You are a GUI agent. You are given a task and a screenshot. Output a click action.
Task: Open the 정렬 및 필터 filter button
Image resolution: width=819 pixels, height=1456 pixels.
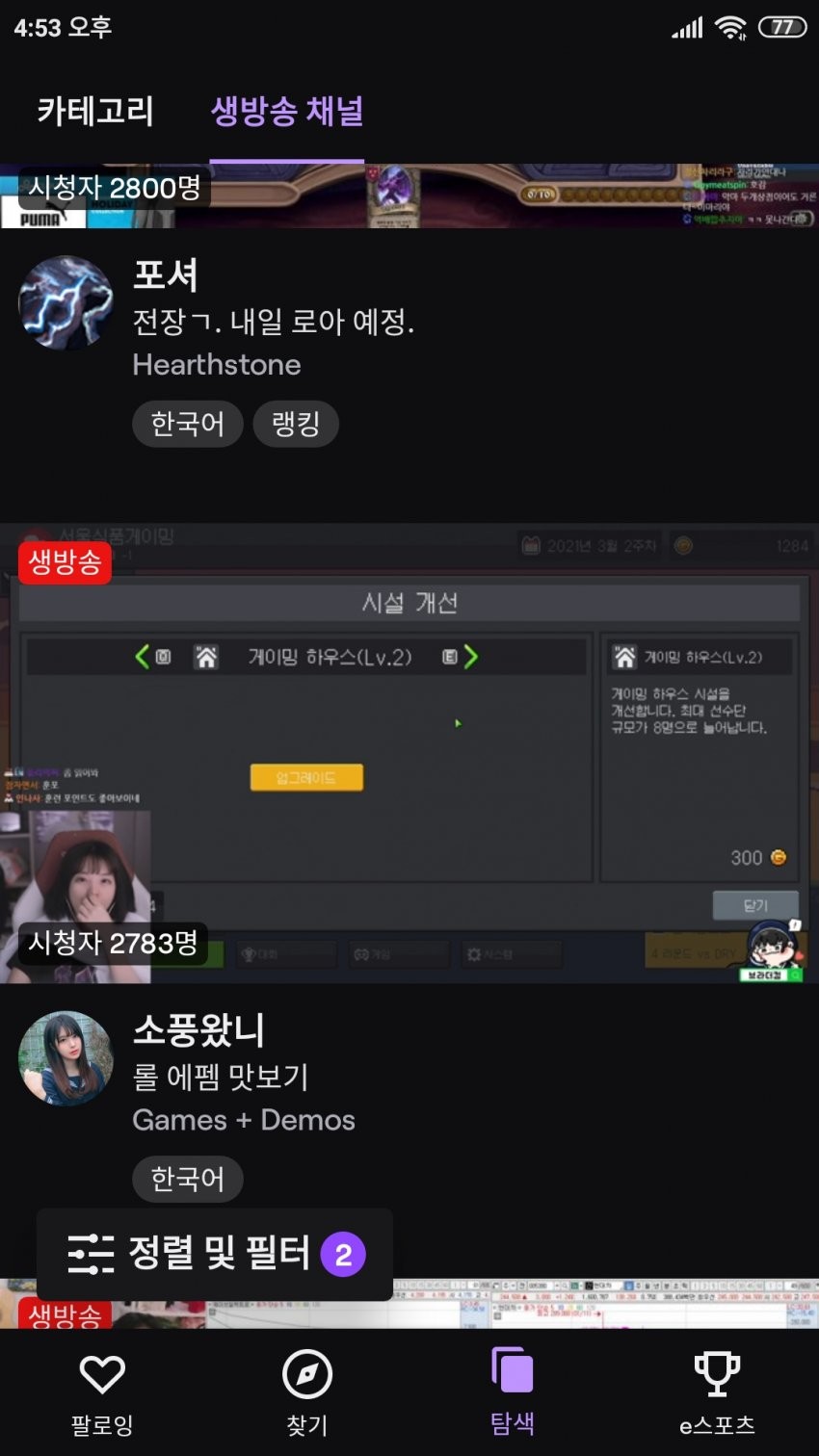215,1254
